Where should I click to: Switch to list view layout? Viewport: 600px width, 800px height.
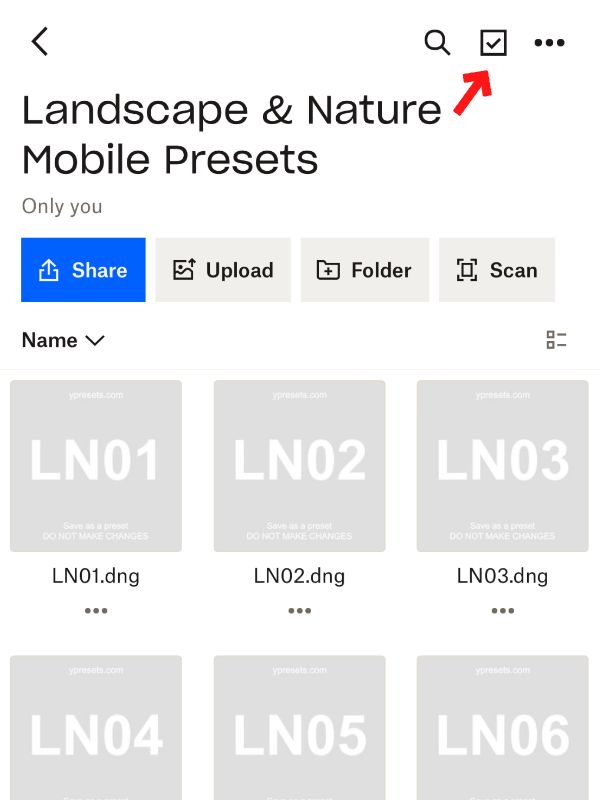(556, 340)
